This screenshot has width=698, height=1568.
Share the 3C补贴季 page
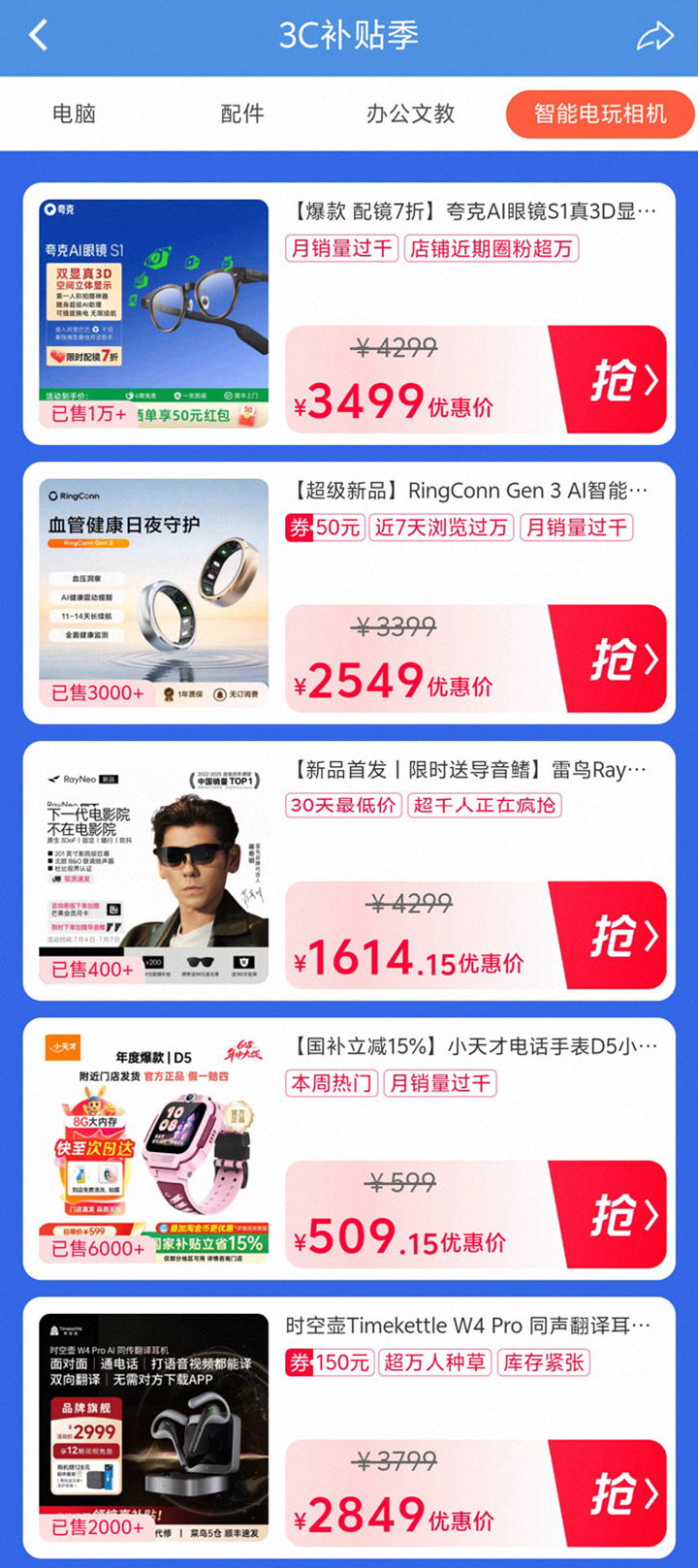[x=654, y=36]
